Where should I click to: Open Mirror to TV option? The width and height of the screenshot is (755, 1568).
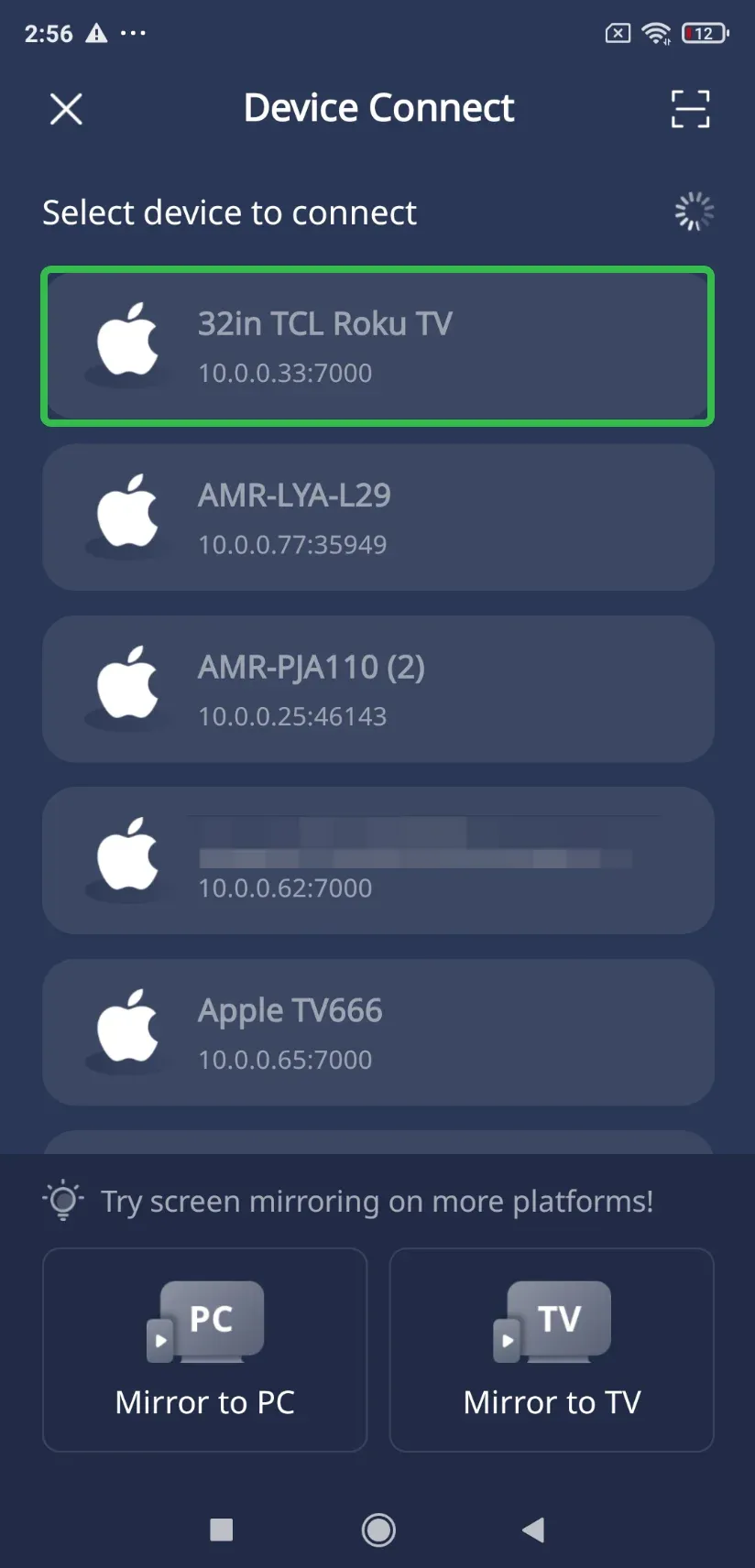point(552,1350)
